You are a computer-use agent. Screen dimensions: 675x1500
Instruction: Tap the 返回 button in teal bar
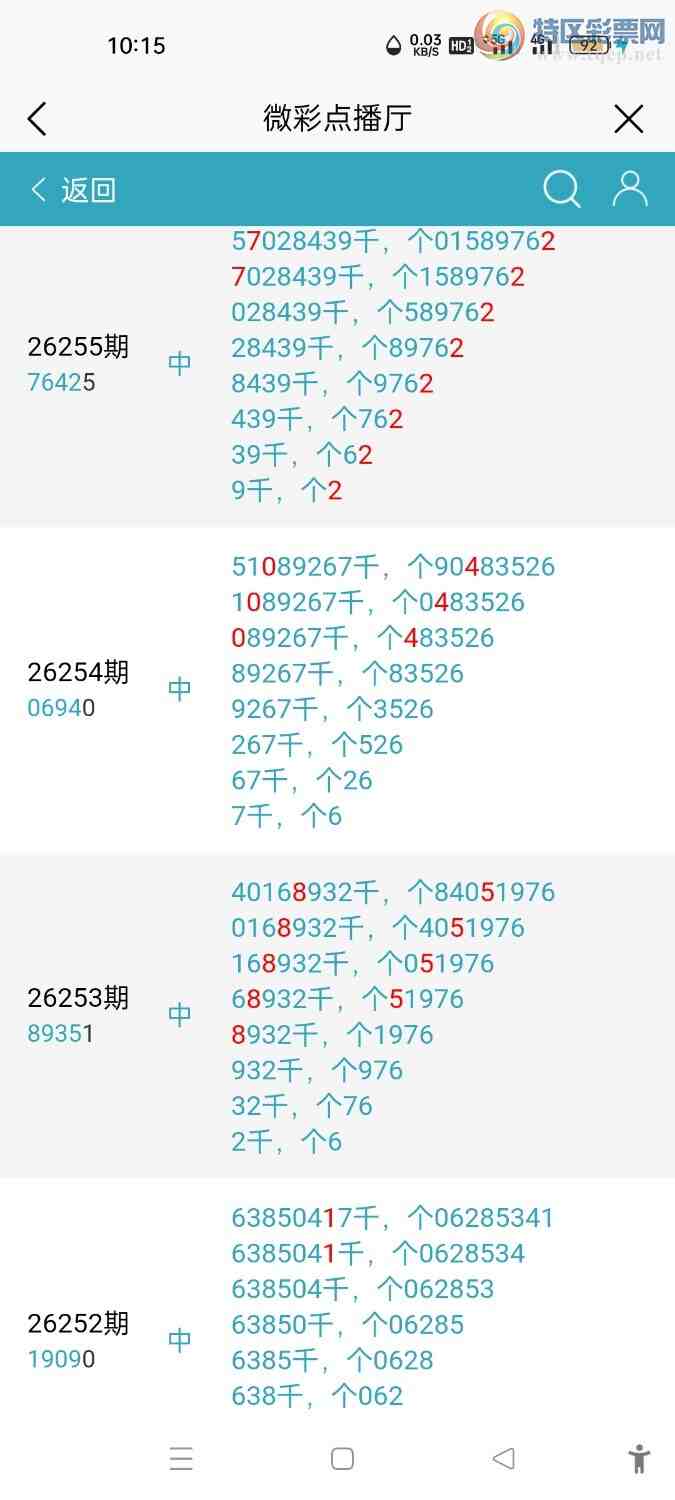74,189
